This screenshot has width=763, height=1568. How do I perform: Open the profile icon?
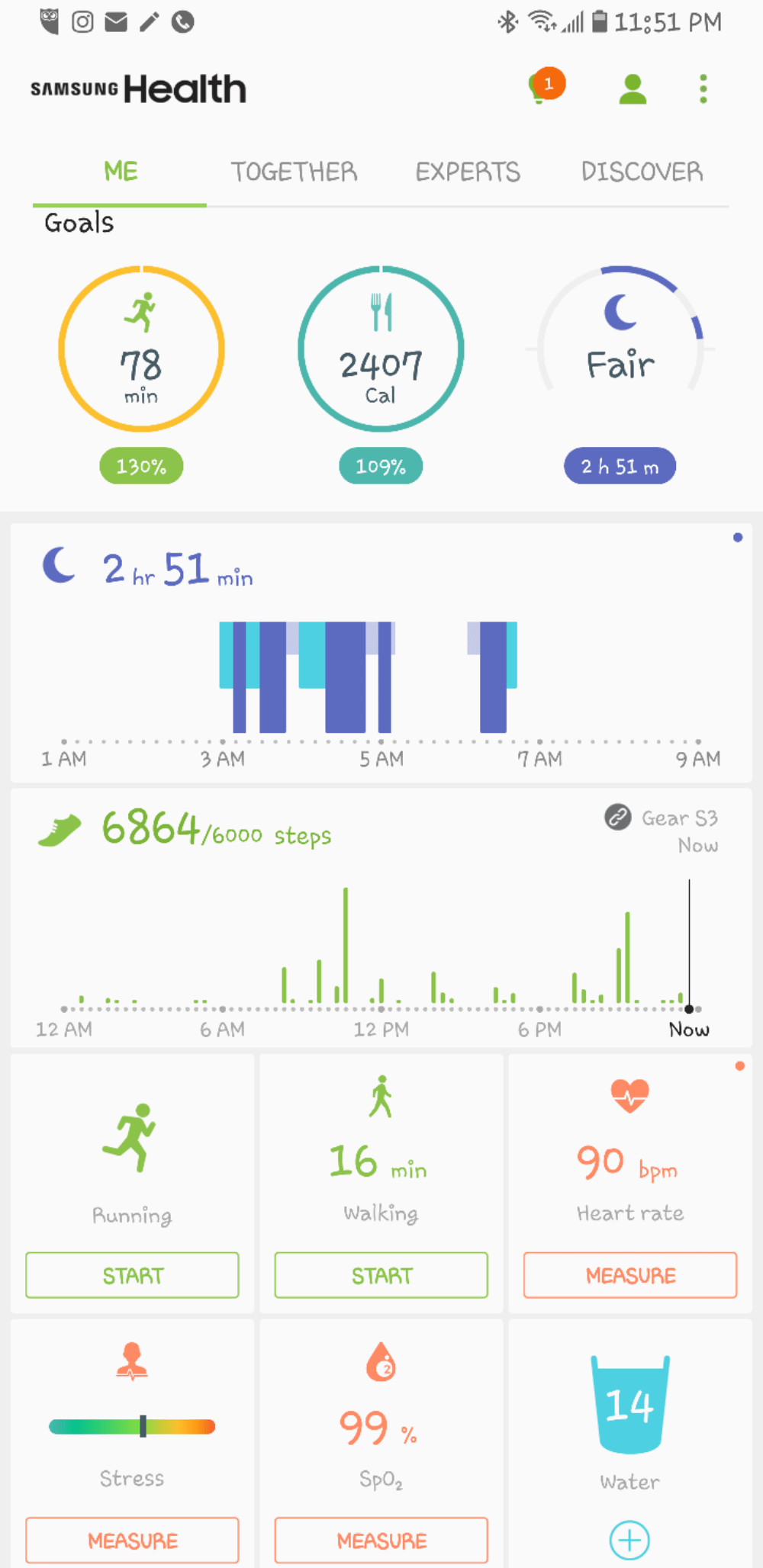(633, 89)
